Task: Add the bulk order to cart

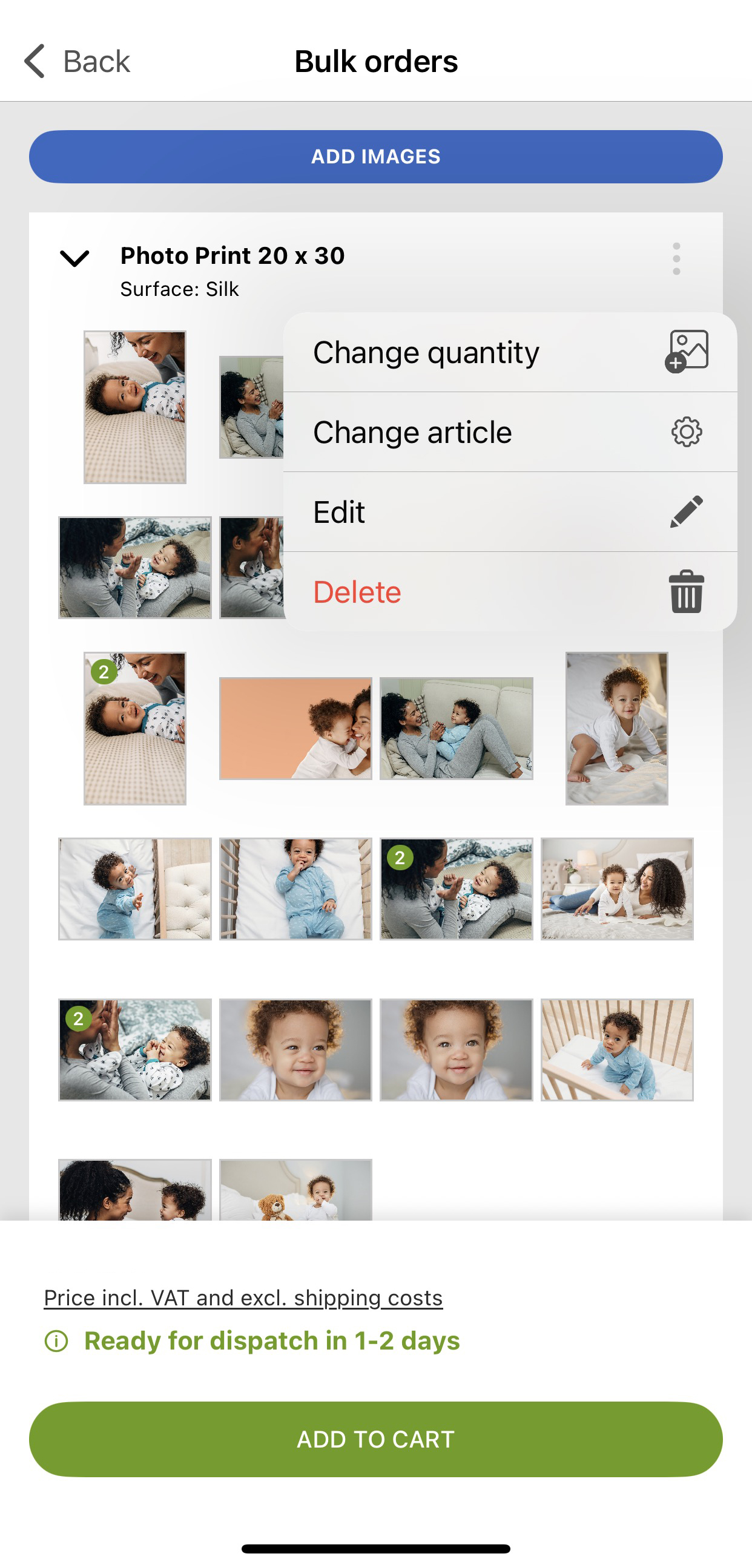Action: [375, 1439]
